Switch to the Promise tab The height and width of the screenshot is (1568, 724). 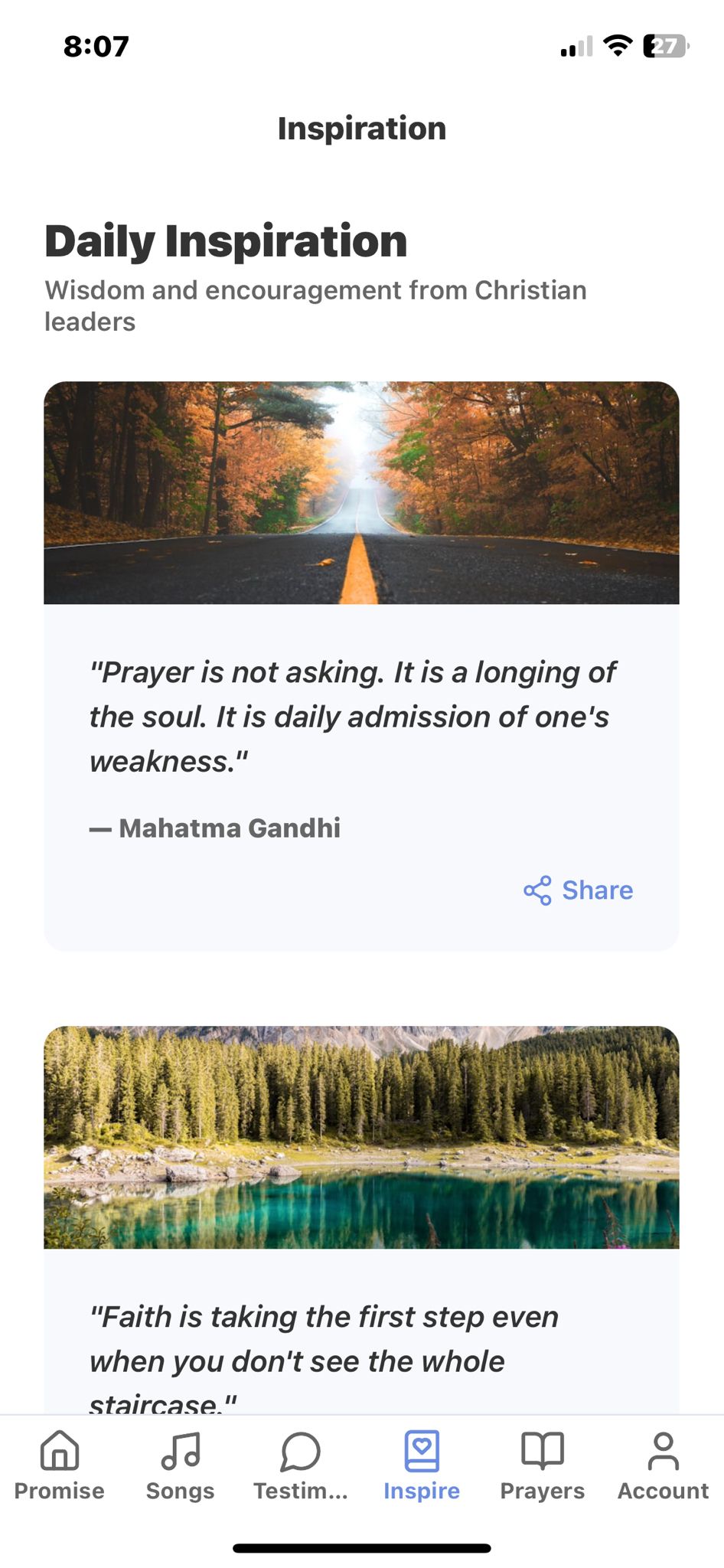coord(60,1465)
